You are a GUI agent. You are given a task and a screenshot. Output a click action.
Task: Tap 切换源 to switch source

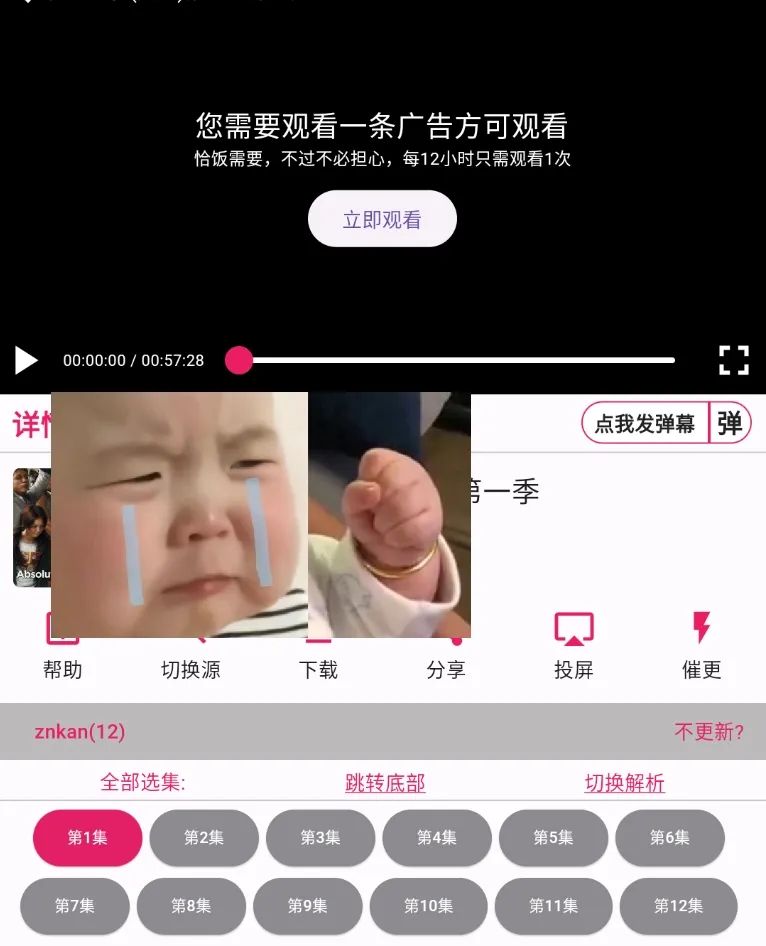pyautogui.click(x=190, y=669)
